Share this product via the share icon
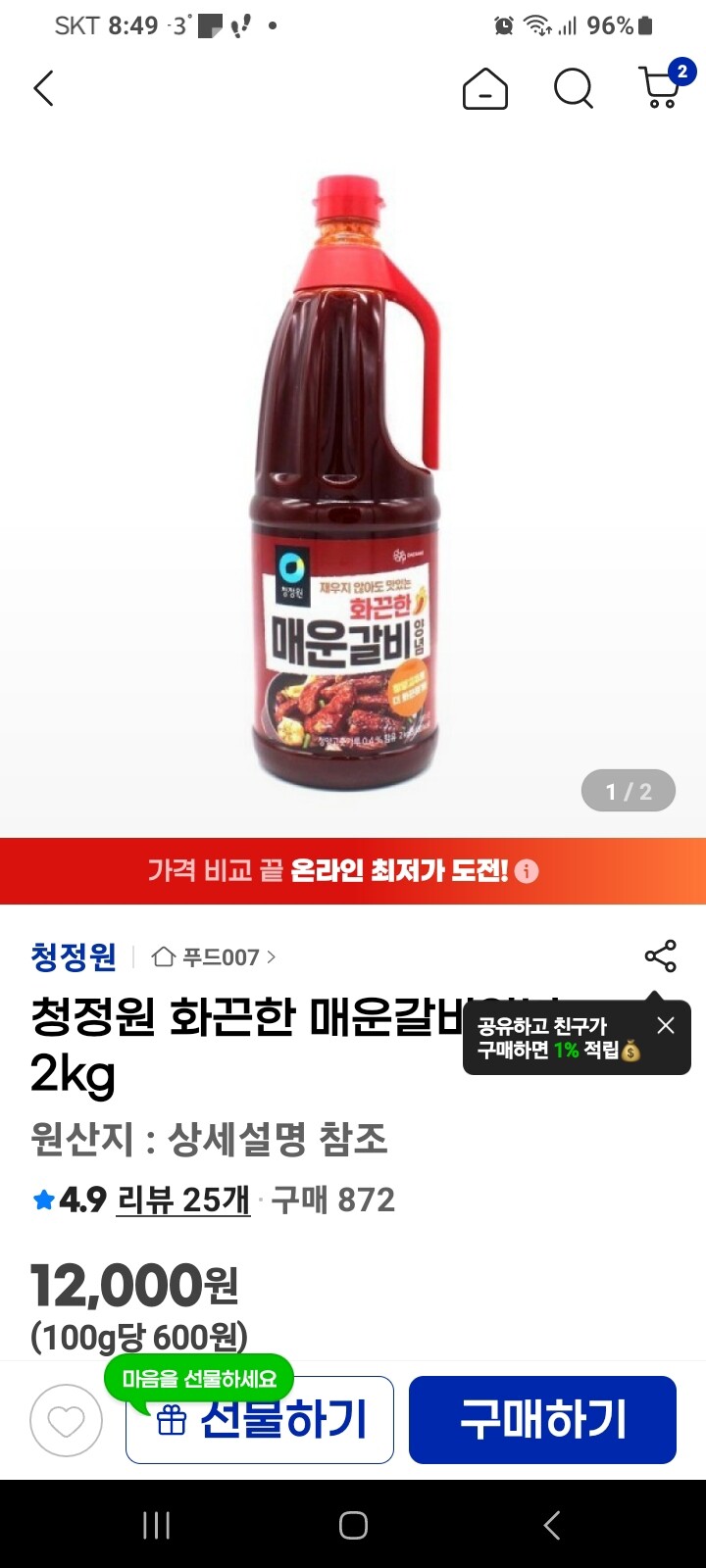 [661, 956]
